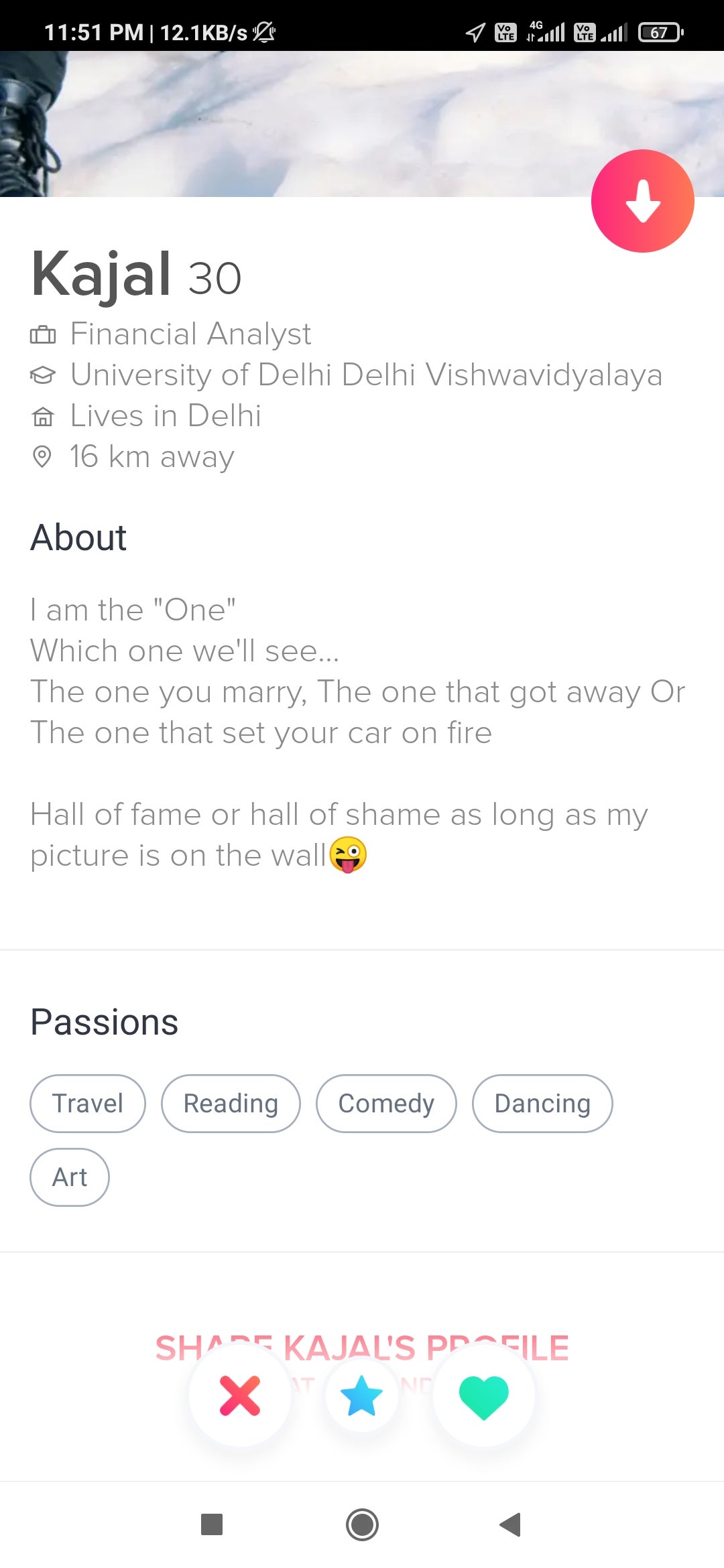Collapse profile with the down arrow button

[x=642, y=201]
